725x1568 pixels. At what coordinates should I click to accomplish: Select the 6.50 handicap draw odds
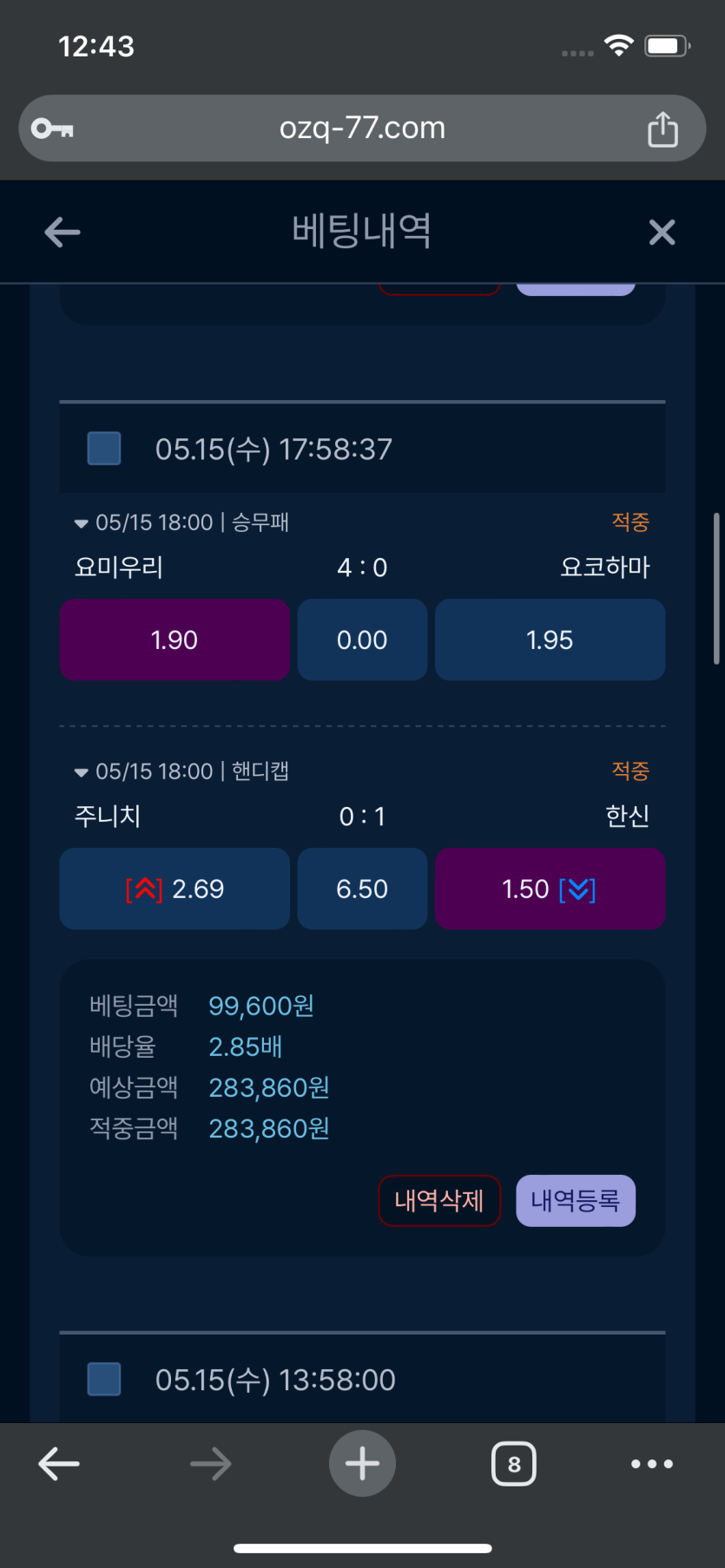tap(362, 889)
